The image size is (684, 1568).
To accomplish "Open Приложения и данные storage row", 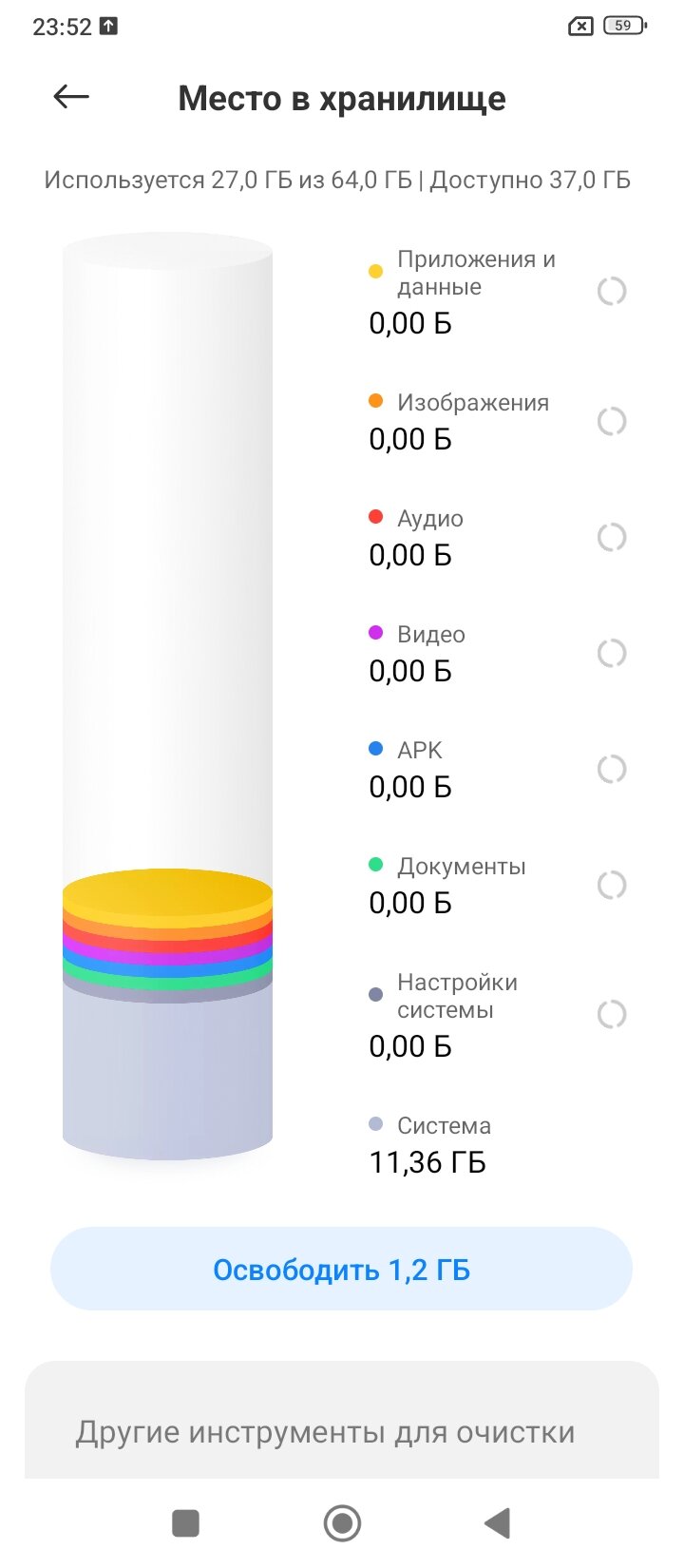I will [x=499, y=292].
